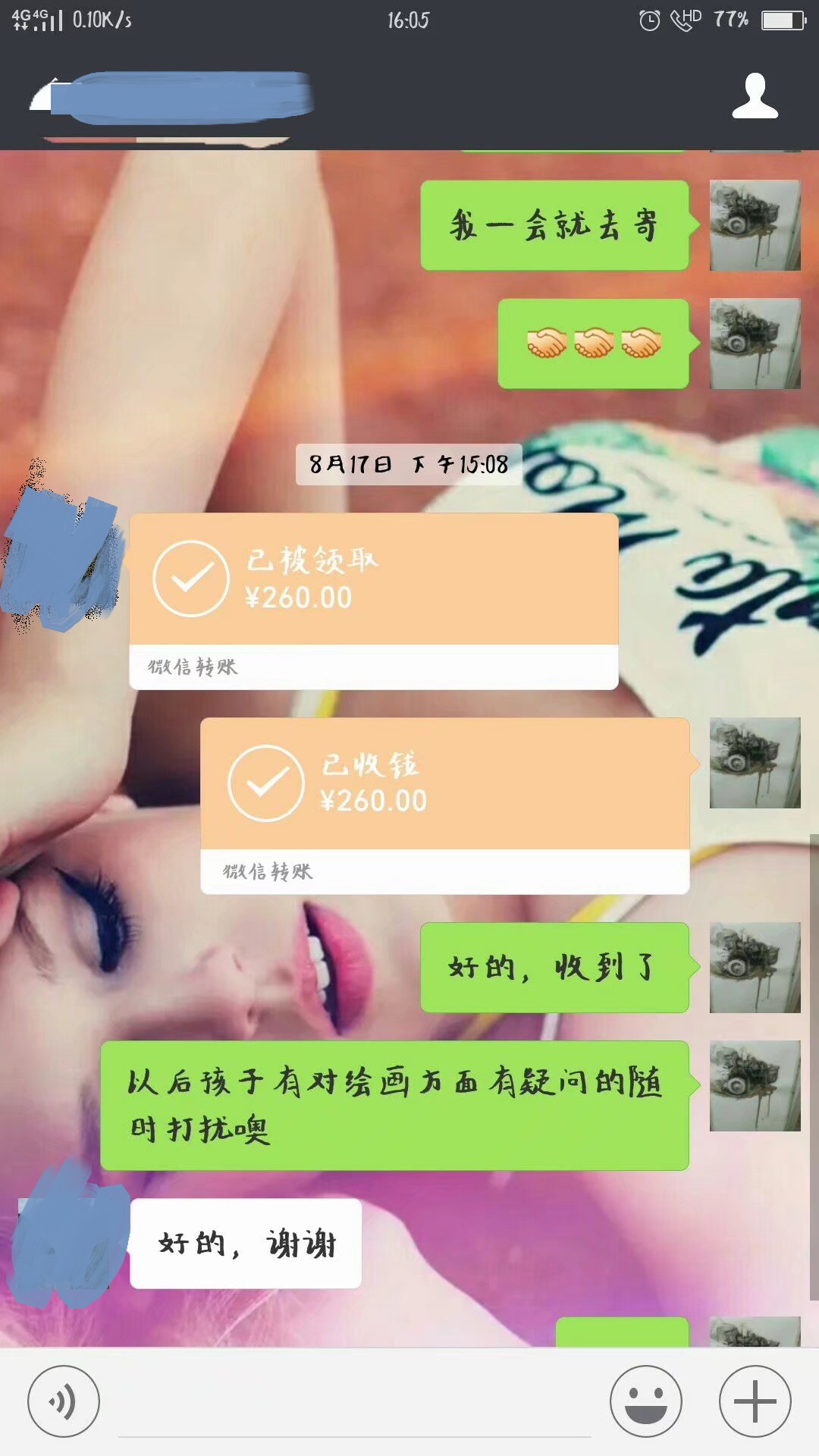Open the contact profile icon

(x=755, y=96)
